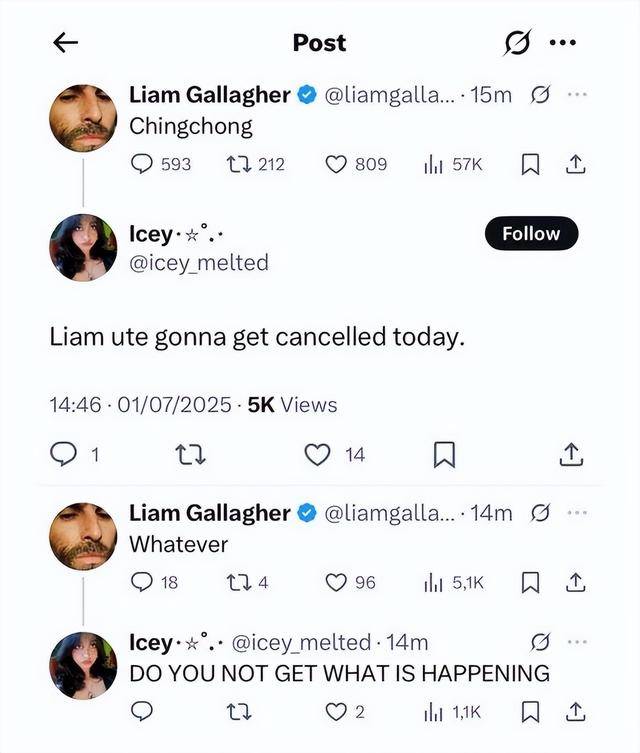640x753 pixels.
Task: Repost Liam's Chingchong post
Action: pyautogui.click(x=237, y=163)
